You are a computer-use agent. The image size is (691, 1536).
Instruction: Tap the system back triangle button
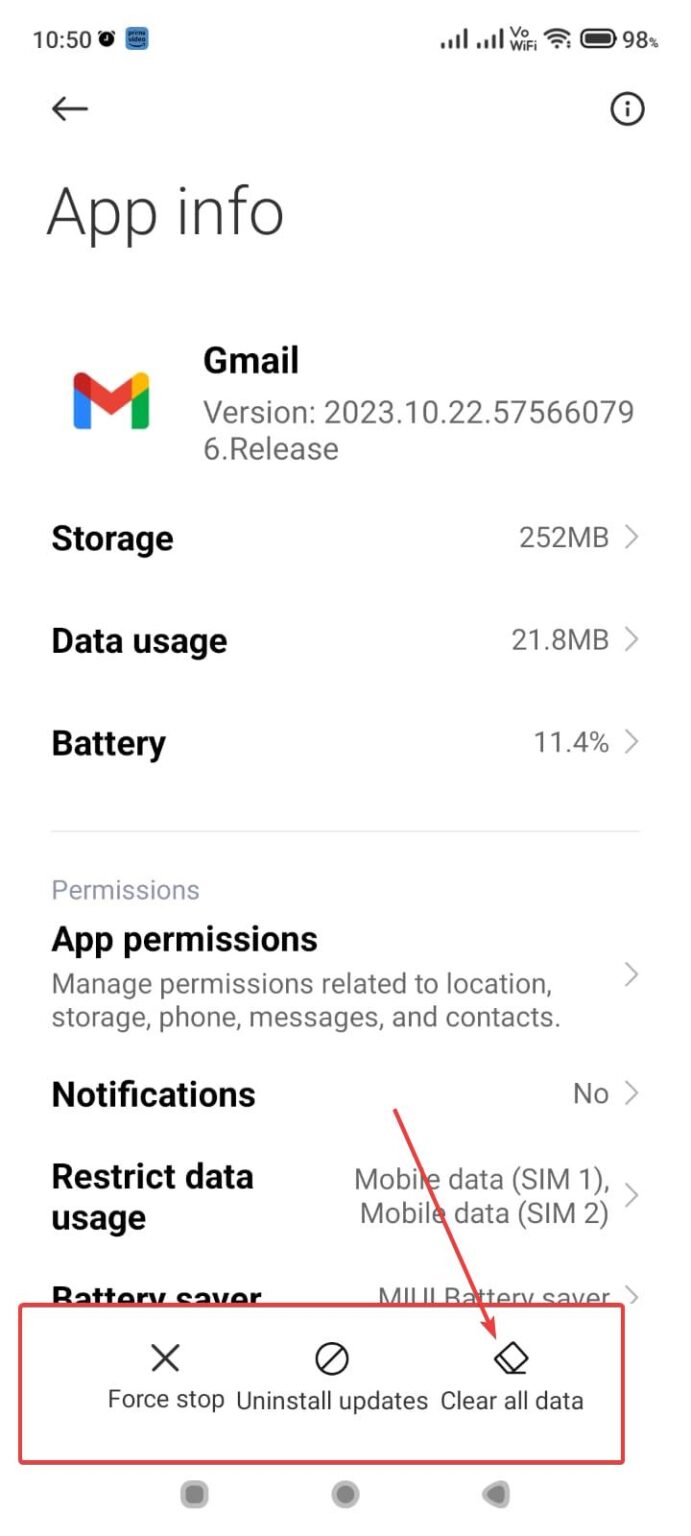pyautogui.click(x=495, y=1495)
